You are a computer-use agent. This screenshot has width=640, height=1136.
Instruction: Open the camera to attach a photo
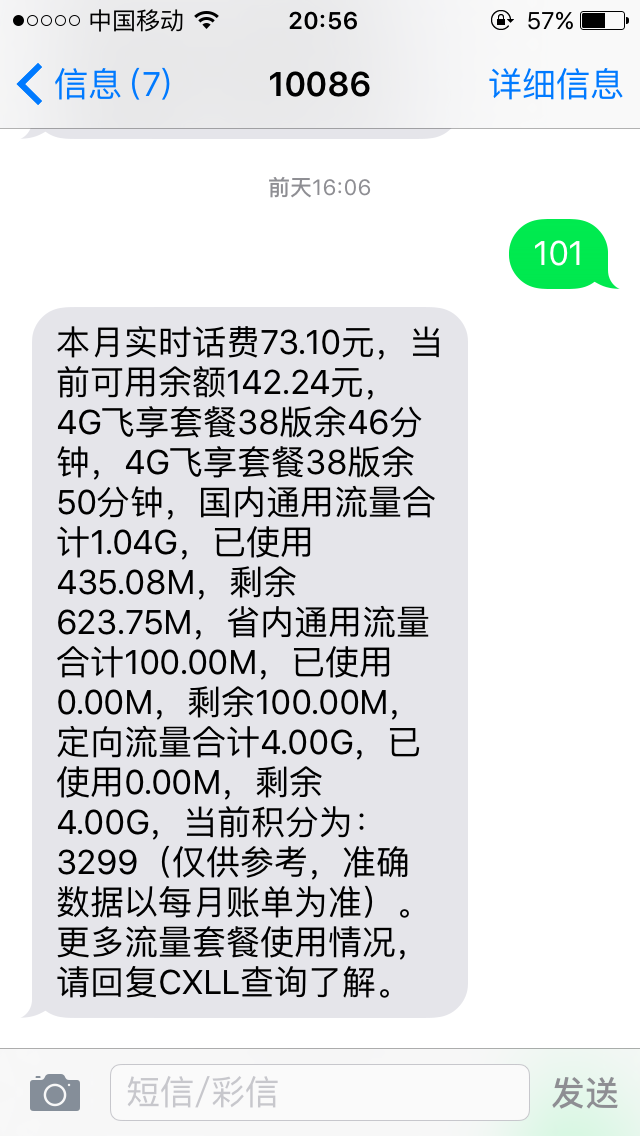point(55,1093)
